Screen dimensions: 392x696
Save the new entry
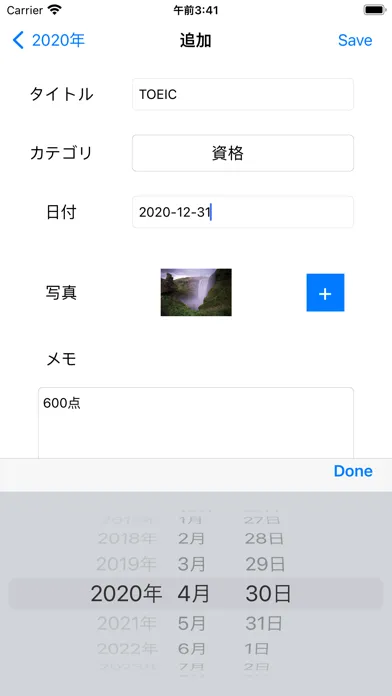pyautogui.click(x=355, y=40)
